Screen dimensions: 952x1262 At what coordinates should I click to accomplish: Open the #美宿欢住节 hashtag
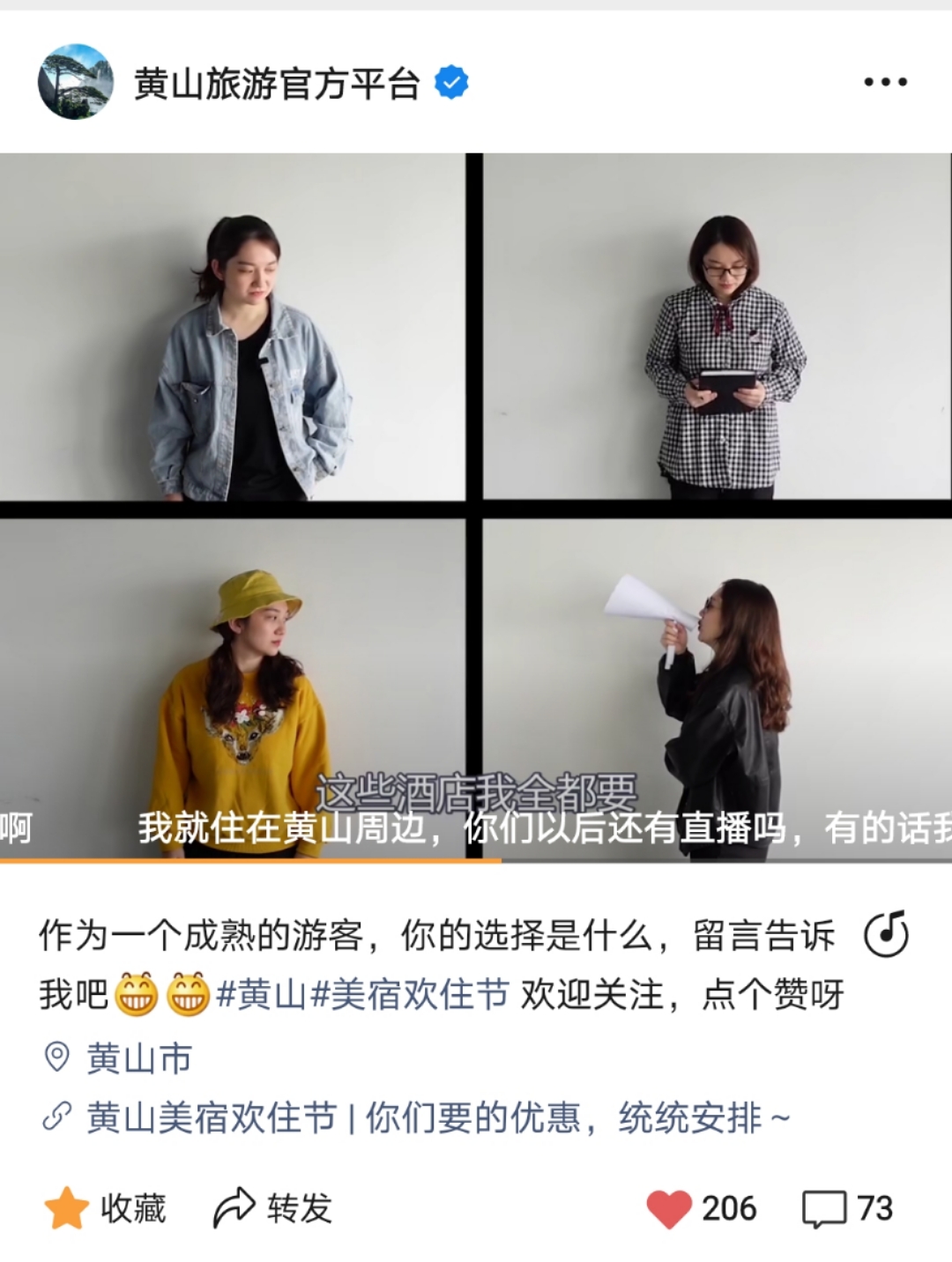[x=411, y=995]
